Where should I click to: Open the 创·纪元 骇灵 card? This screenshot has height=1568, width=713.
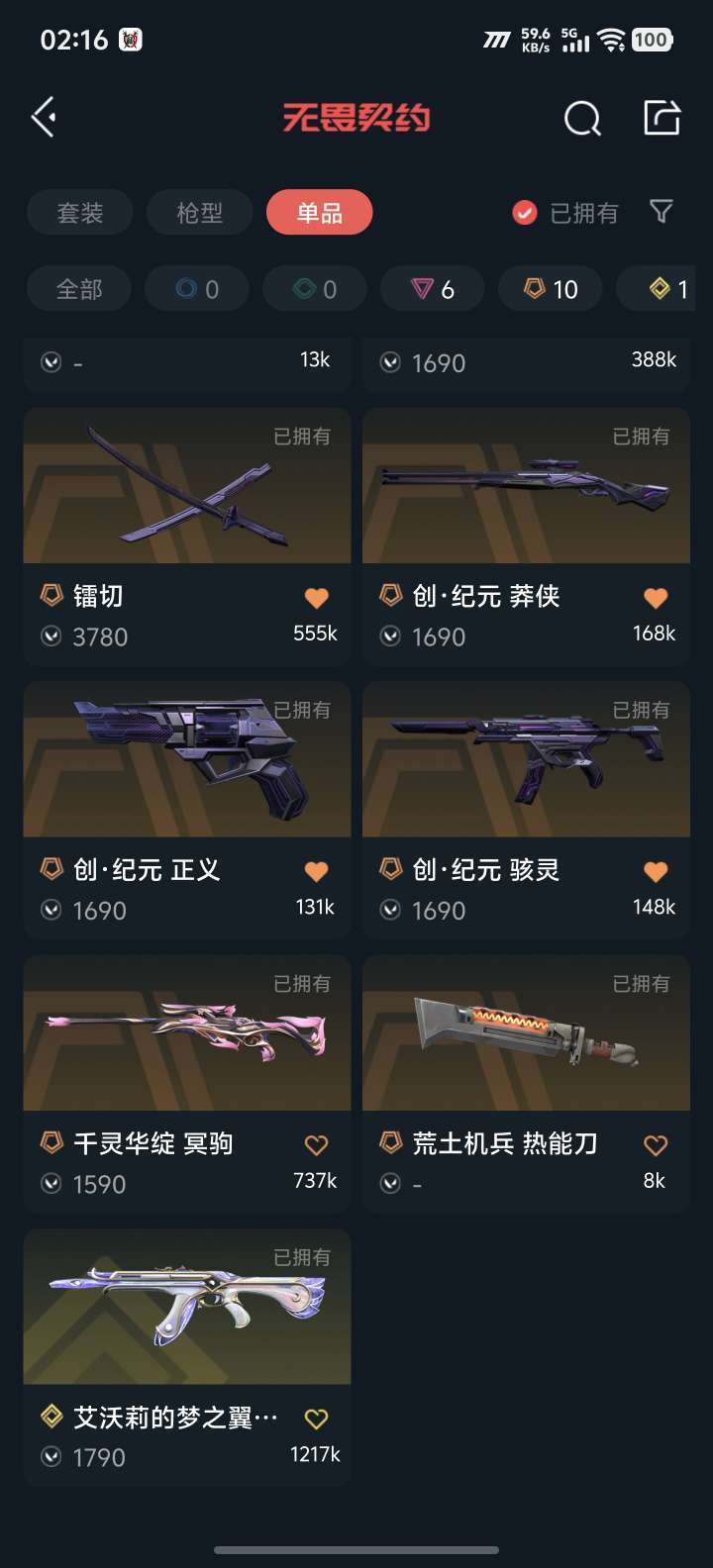point(526,810)
